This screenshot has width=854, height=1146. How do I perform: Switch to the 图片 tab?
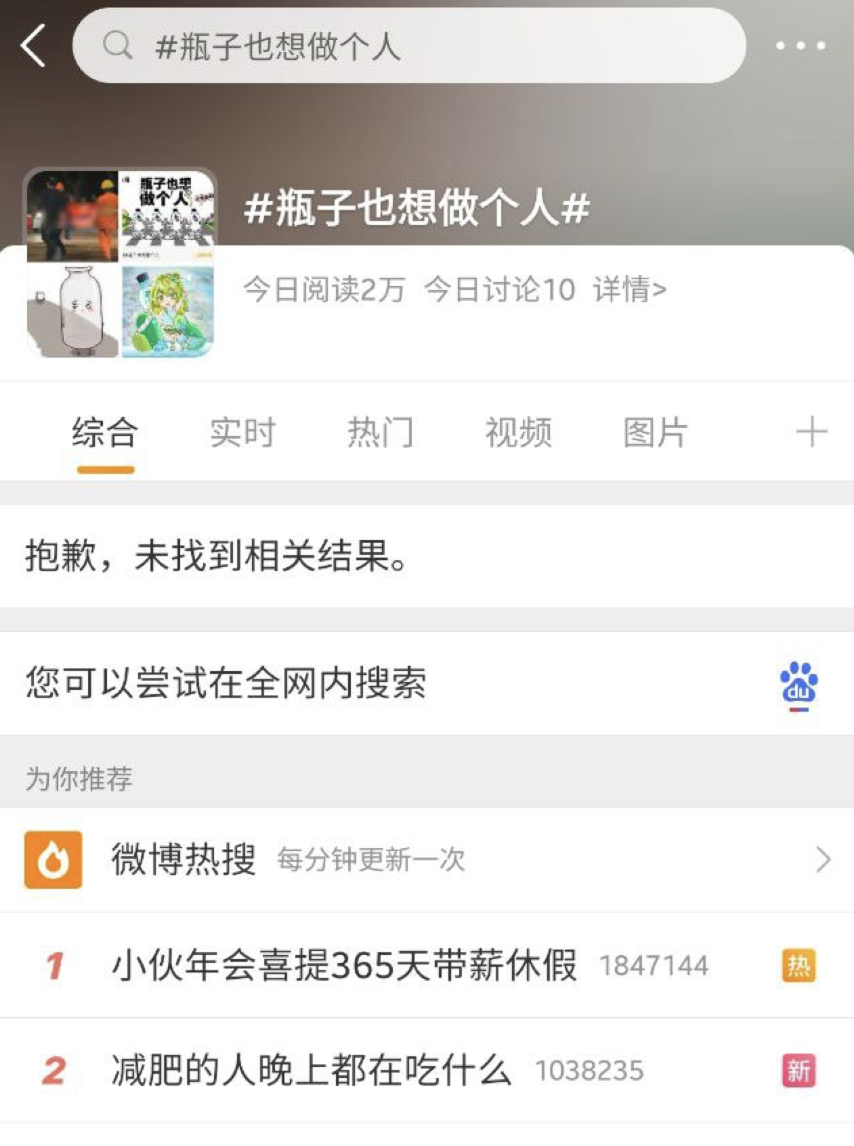pyautogui.click(x=656, y=433)
